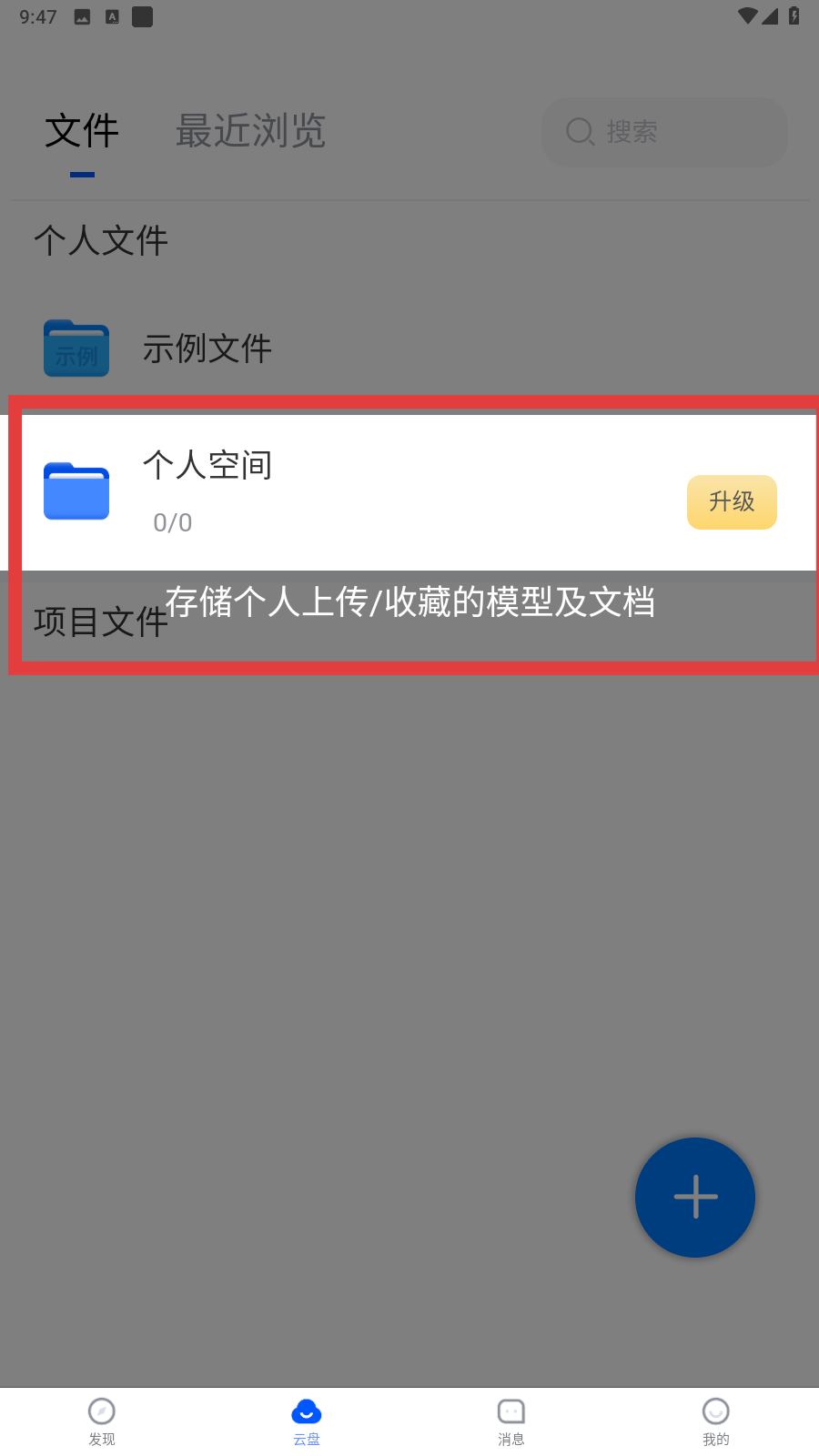Go to the 发现 tab
The height and width of the screenshot is (1456, 819).
click(102, 1421)
